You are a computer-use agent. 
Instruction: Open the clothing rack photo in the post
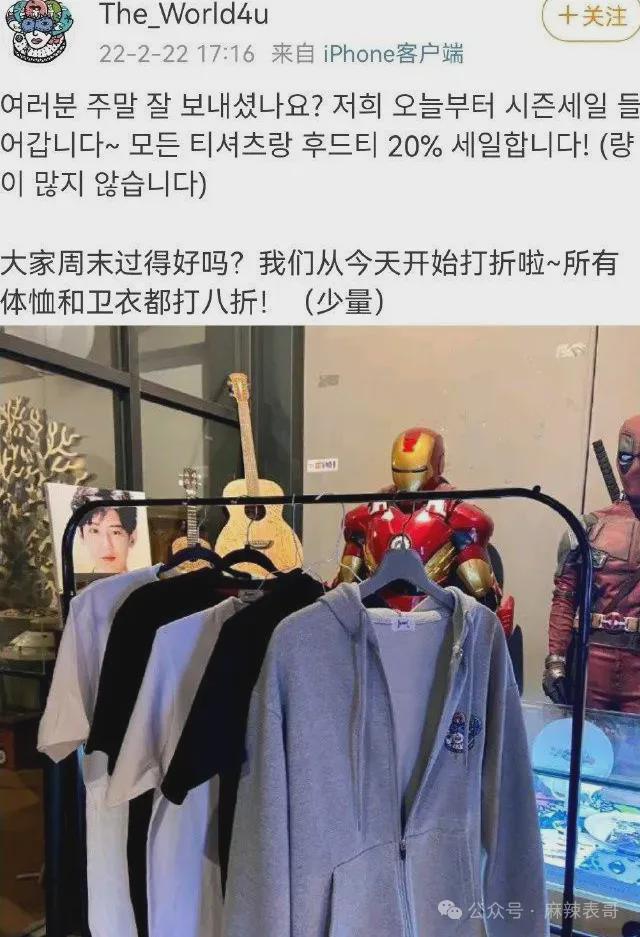click(x=320, y=630)
